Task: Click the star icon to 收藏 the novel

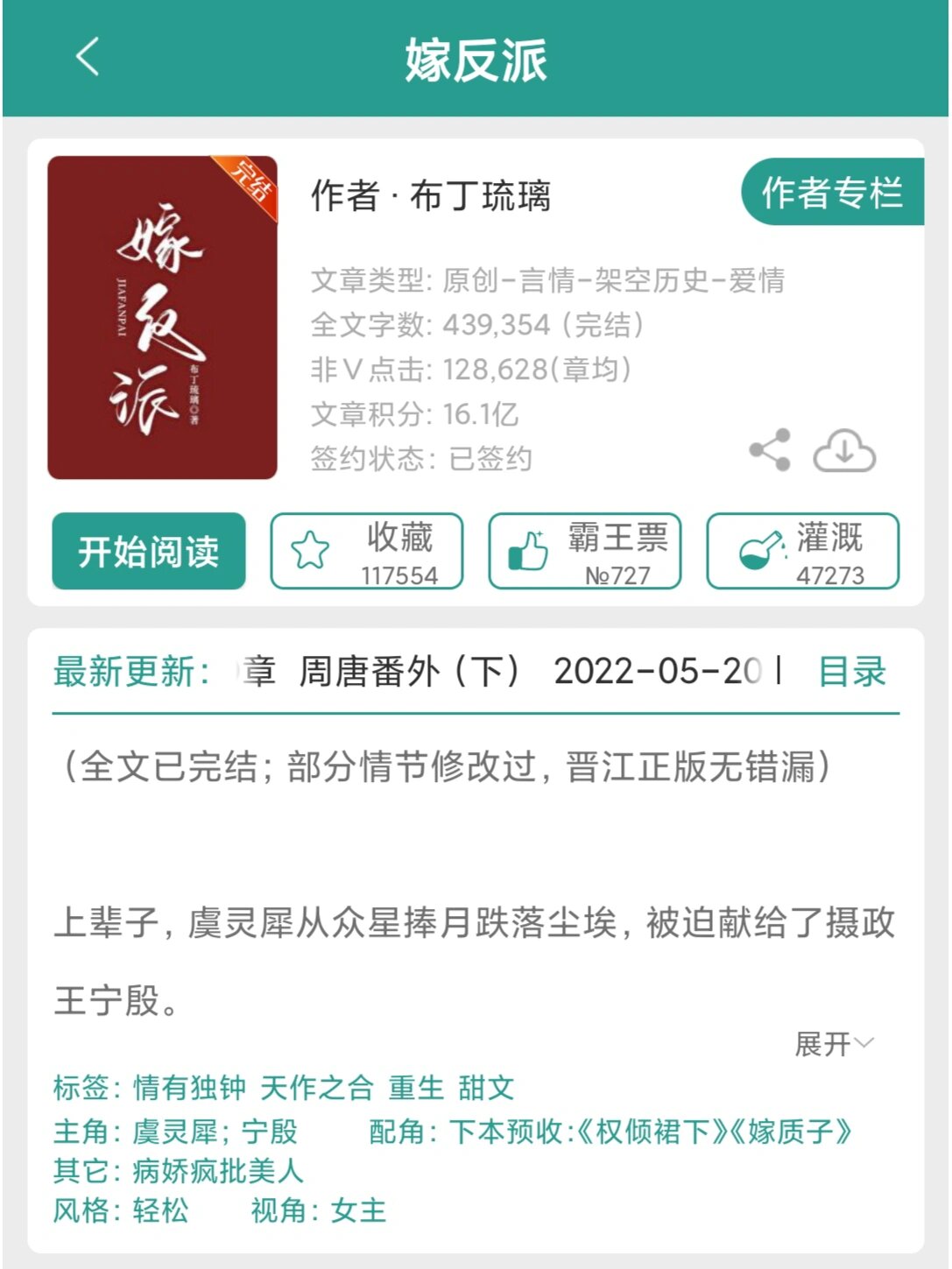Action: [311, 550]
